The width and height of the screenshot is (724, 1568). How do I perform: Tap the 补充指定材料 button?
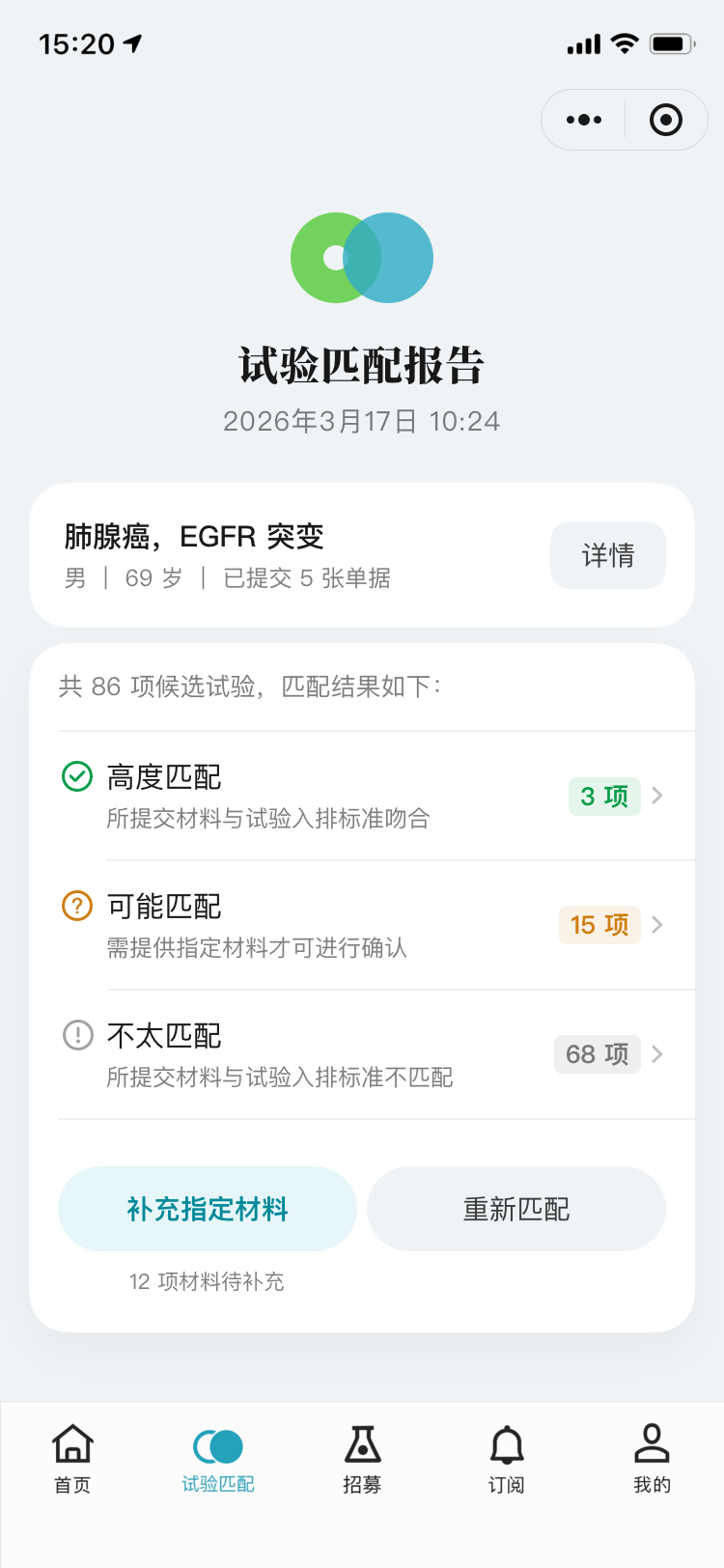click(x=208, y=1209)
